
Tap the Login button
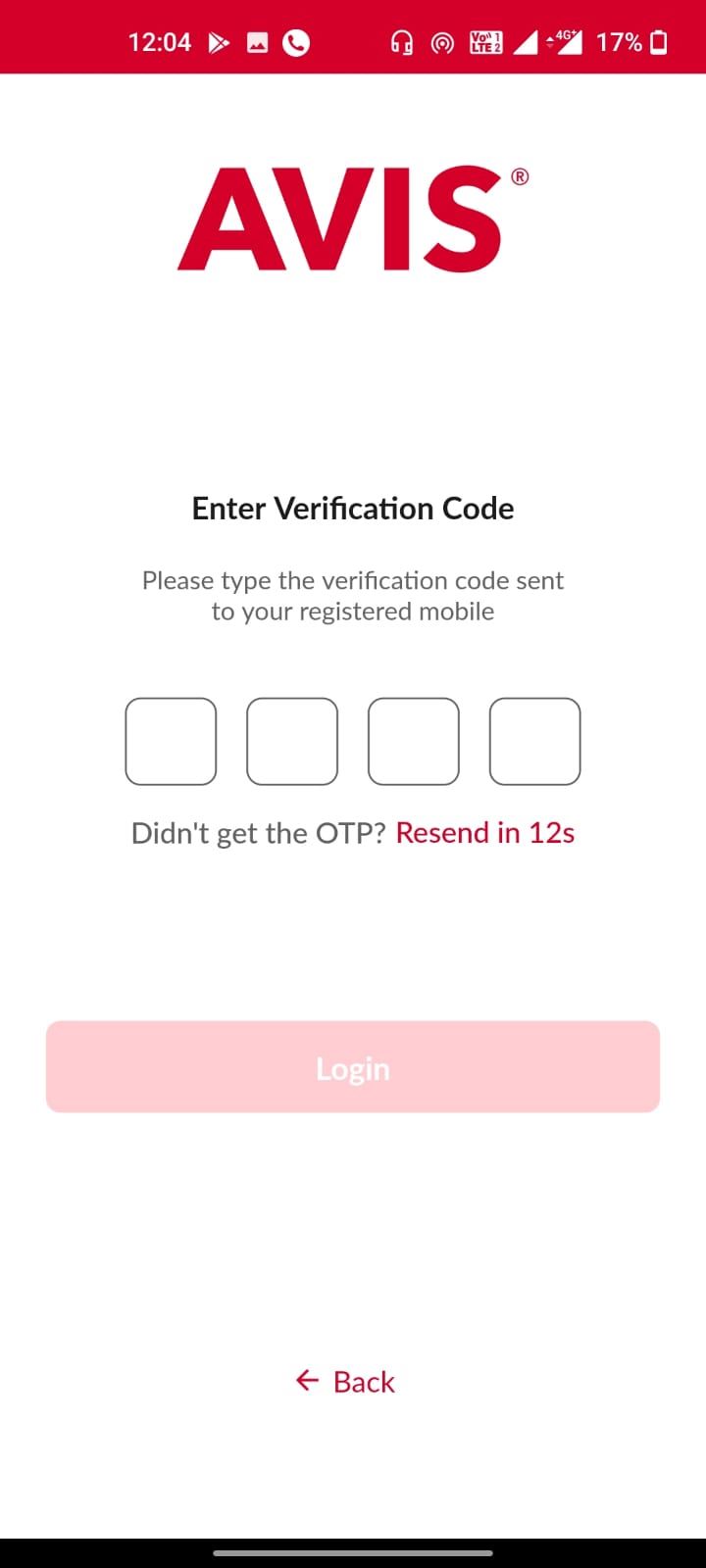tap(353, 1066)
